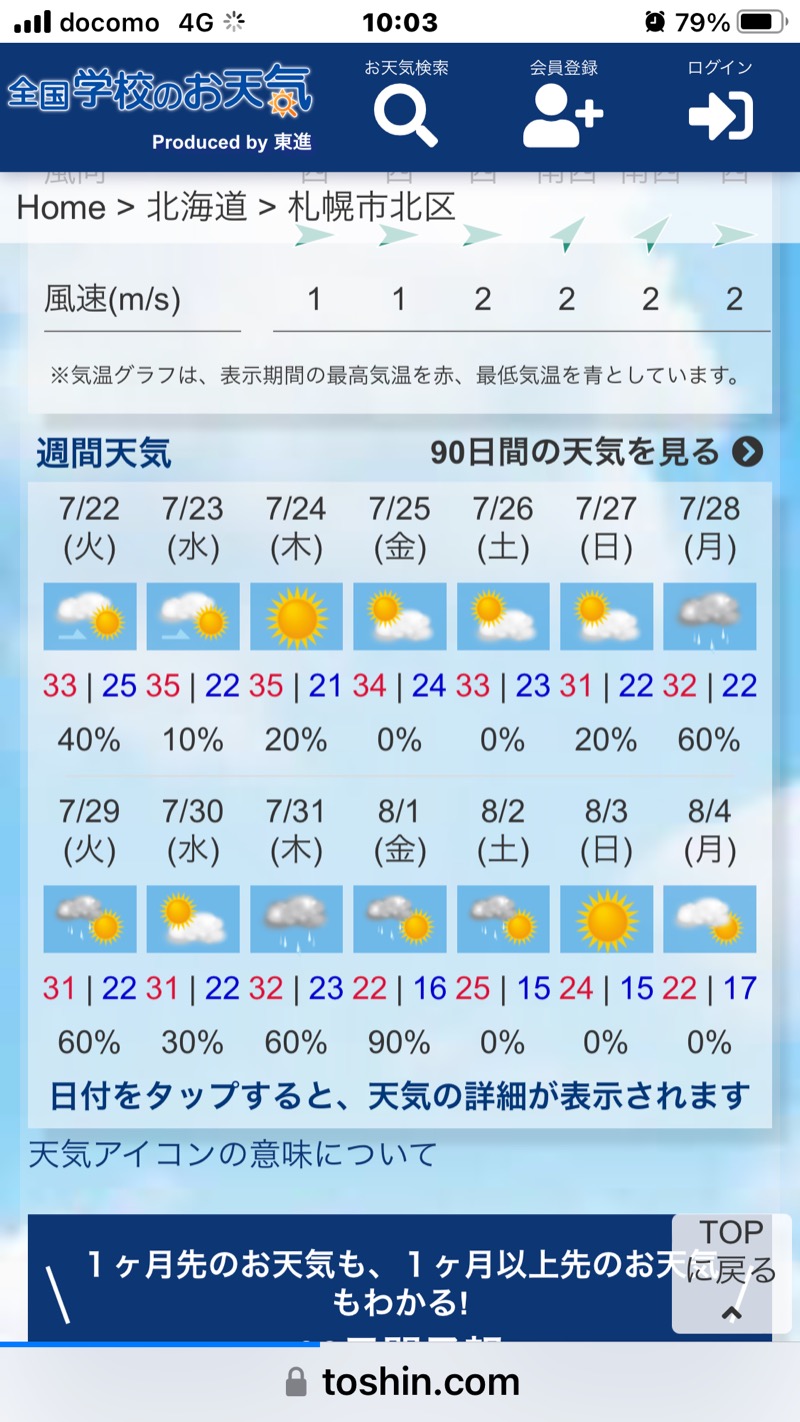800x1422 pixels.
Task: Show weather details for 7/28 (月)
Action: point(709,527)
